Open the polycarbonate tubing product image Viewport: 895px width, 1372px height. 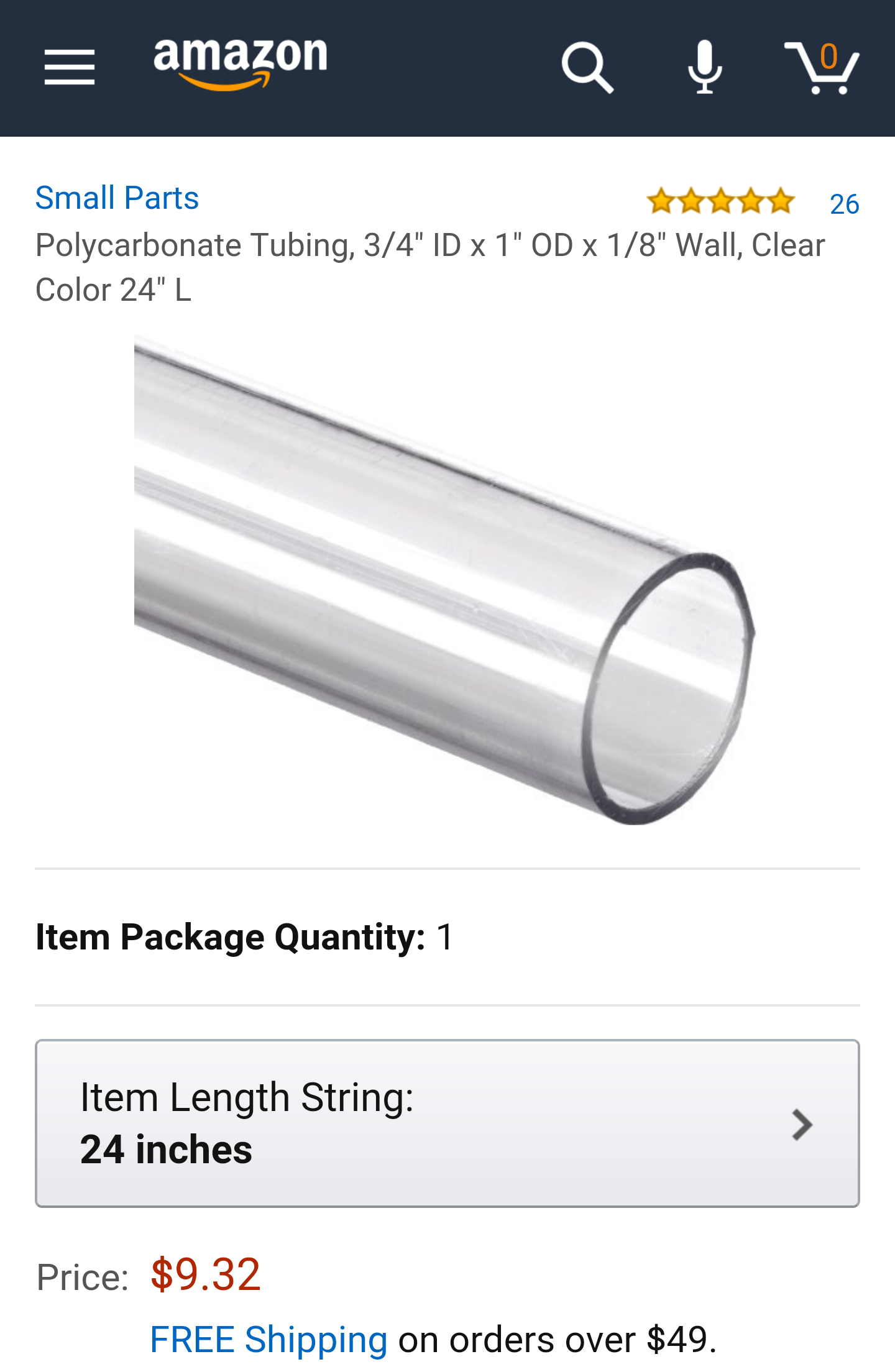(x=445, y=579)
